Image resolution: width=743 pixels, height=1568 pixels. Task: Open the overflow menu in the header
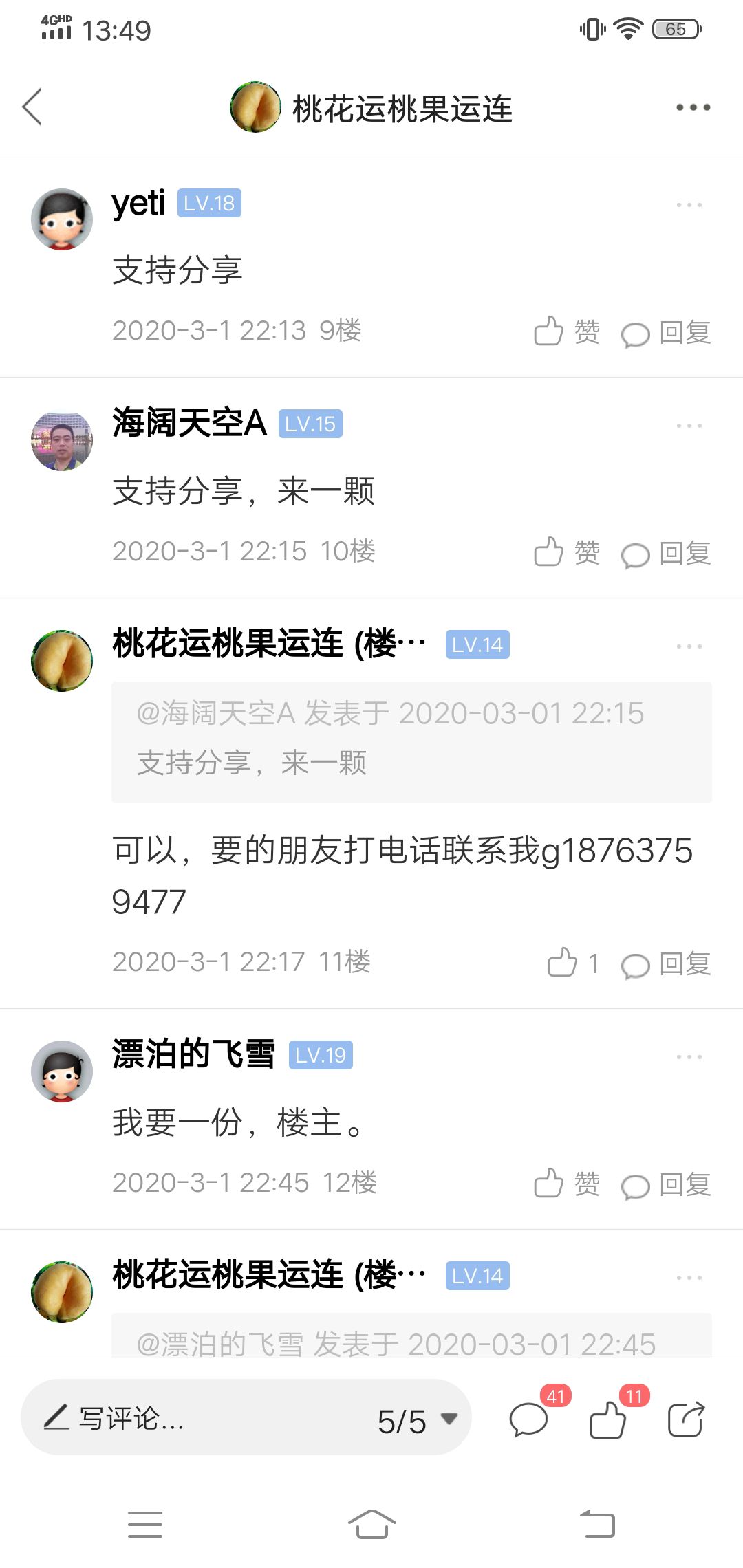click(x=692, y=107)
